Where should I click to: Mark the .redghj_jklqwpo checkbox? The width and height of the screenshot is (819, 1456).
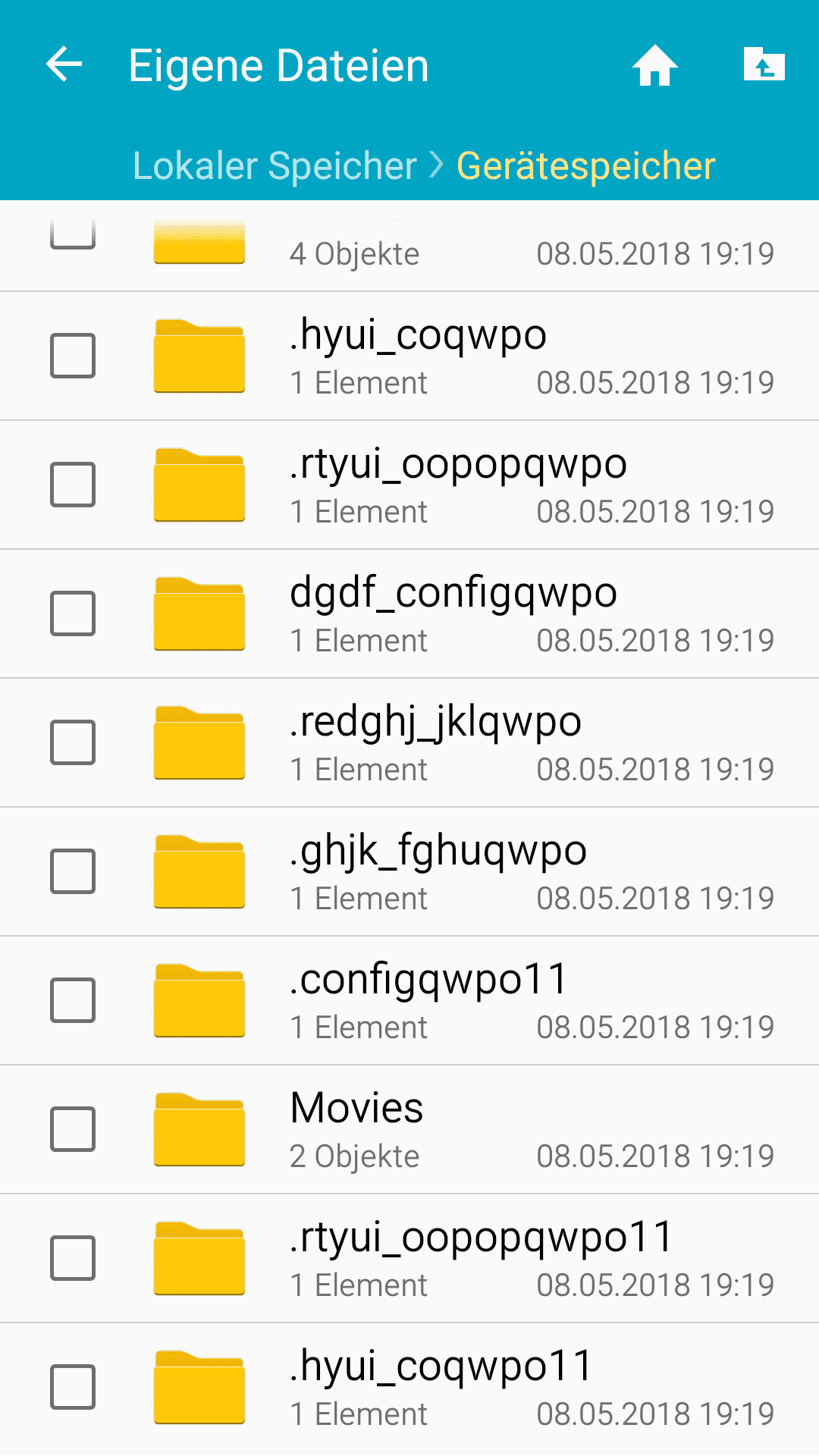point(73,742)
